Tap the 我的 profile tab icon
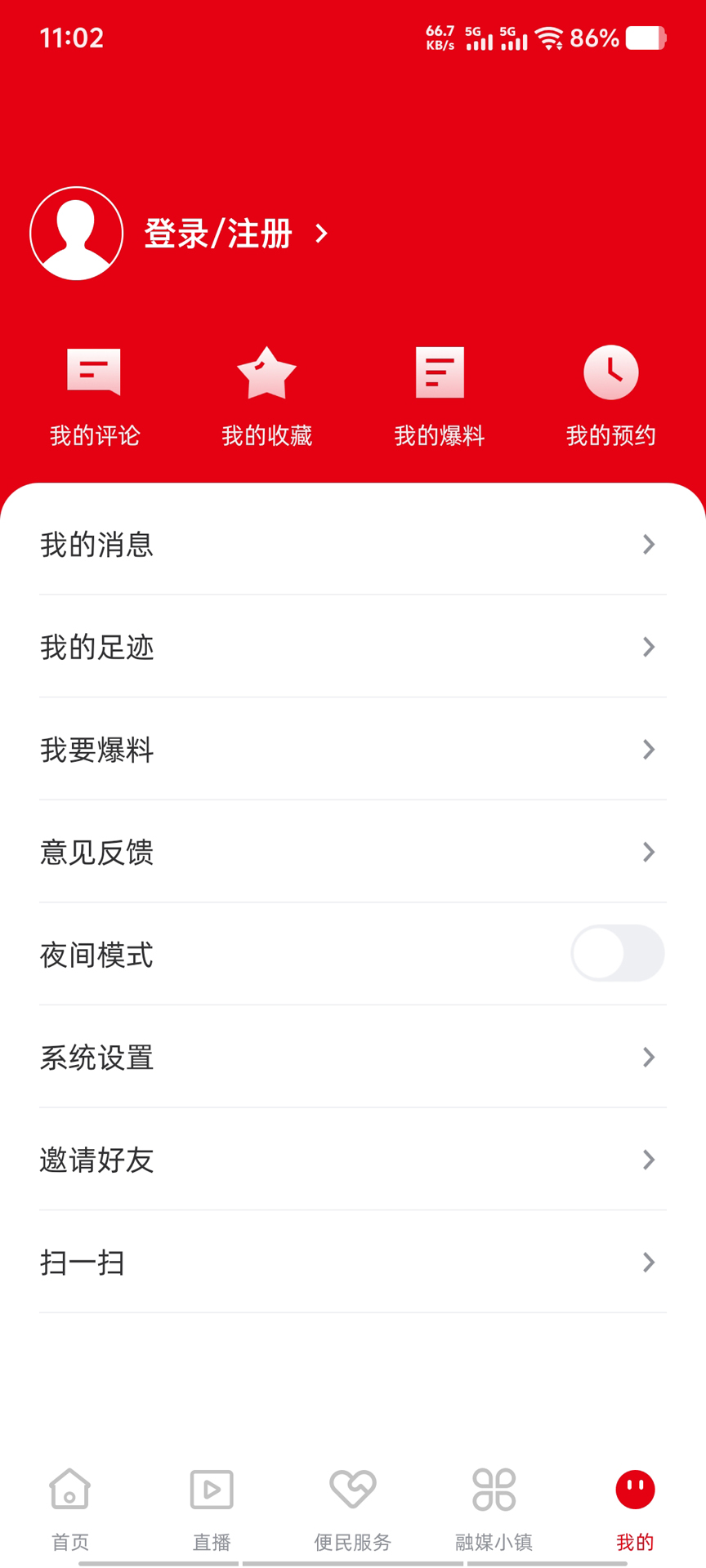The image size is (706, 1568). (635, 1488)
